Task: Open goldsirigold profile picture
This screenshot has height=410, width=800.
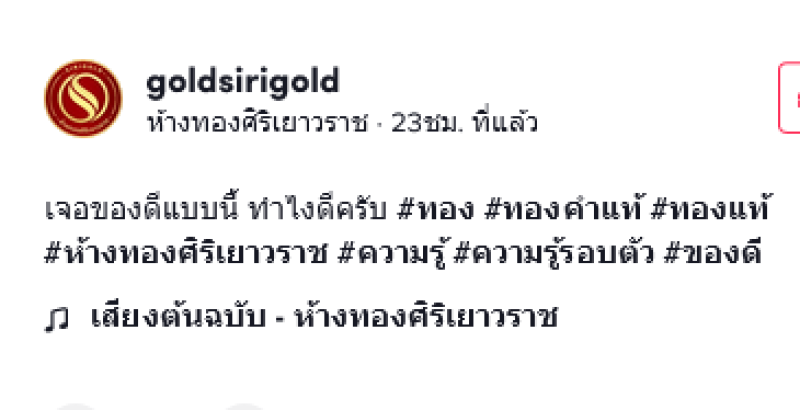Action: pyautogui.click(x=83, y=100)
